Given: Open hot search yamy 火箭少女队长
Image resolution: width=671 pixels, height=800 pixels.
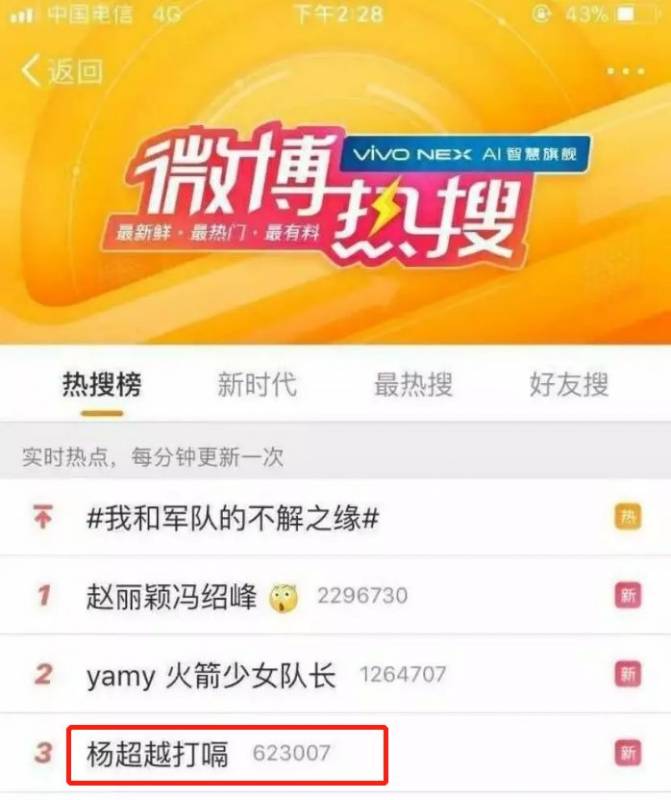Looking at the screenshot, I should pyautogui.click(x=210, y=675).
